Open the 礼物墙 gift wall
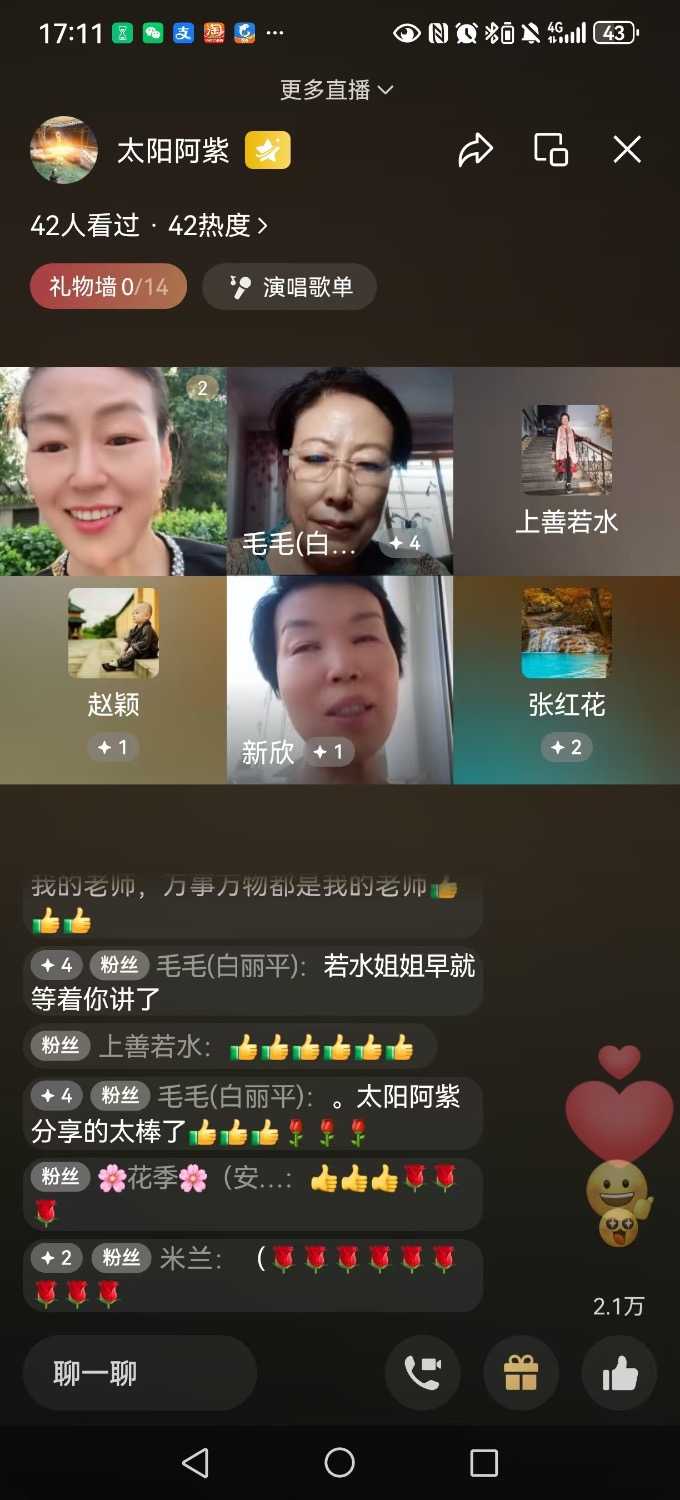This screenshot has height=1500, width=680. [108, 287]
